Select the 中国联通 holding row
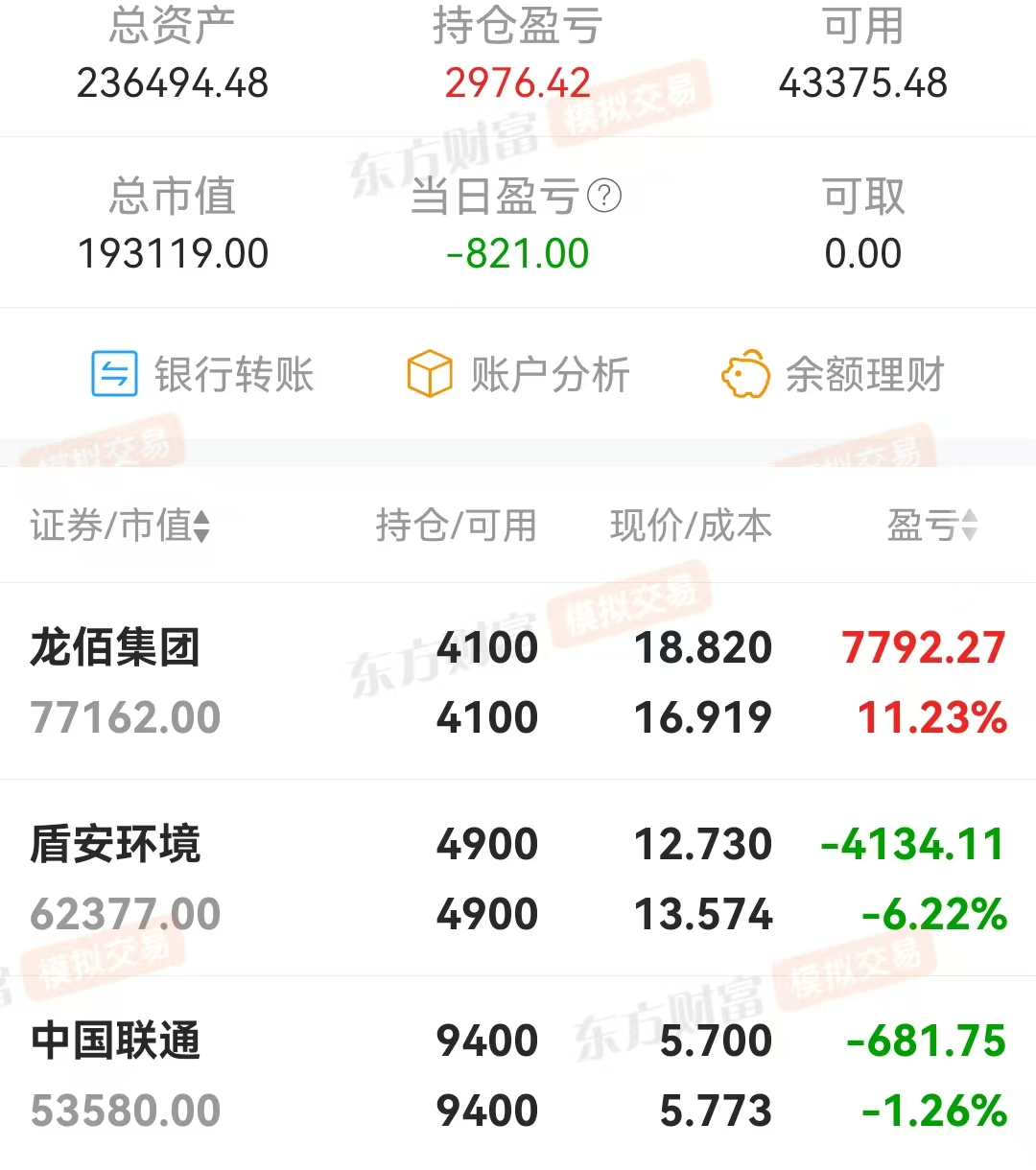 point(117,1041)
